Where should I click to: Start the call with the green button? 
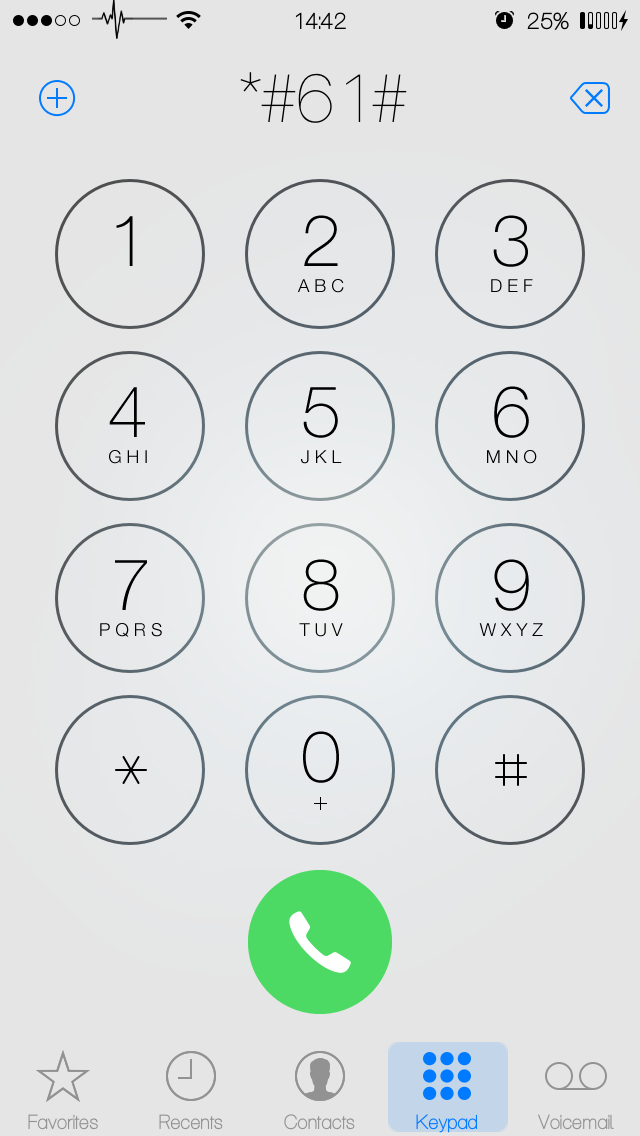320,942
